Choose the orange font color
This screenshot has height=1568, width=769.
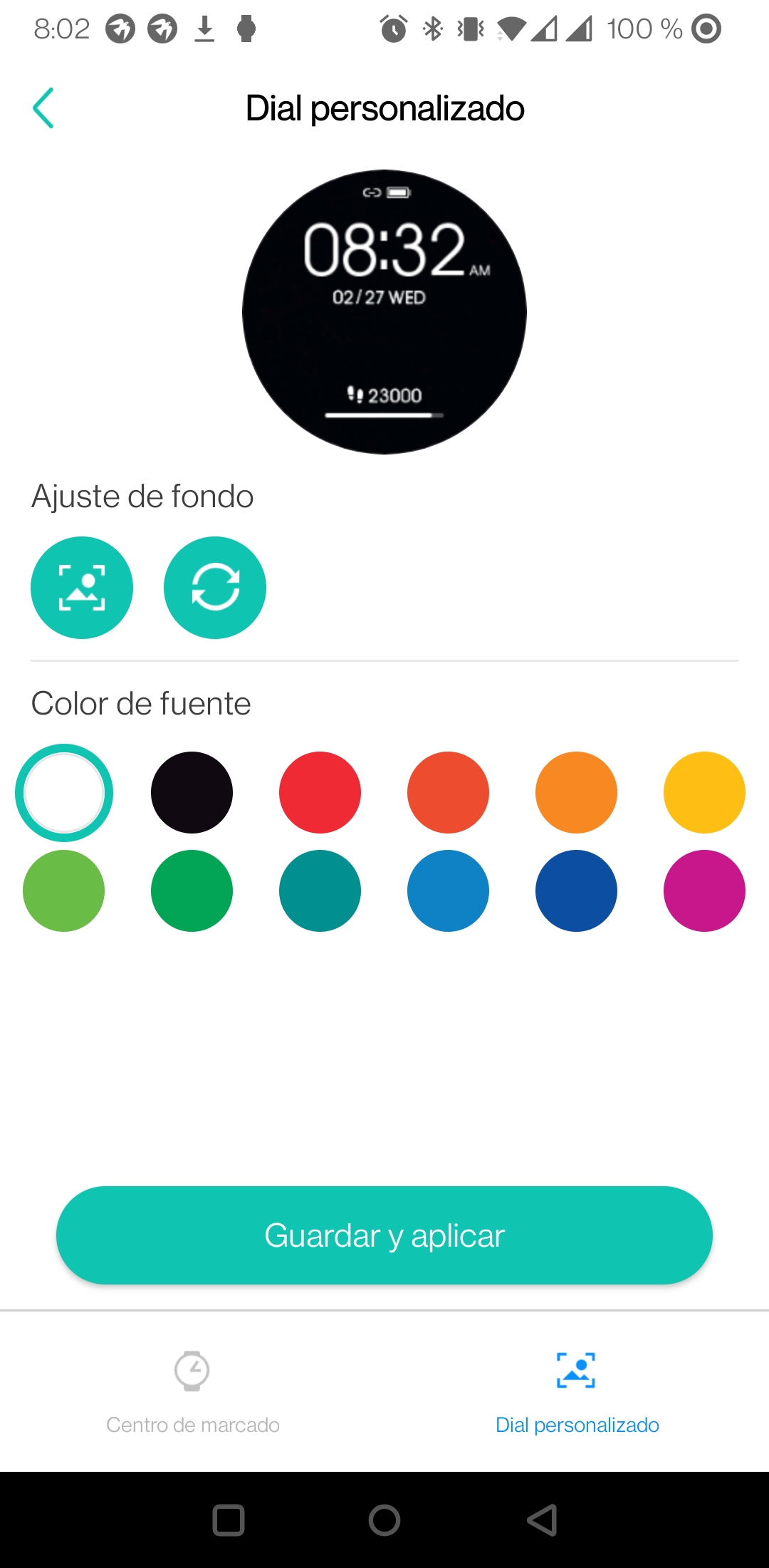(x=577, y=793)
